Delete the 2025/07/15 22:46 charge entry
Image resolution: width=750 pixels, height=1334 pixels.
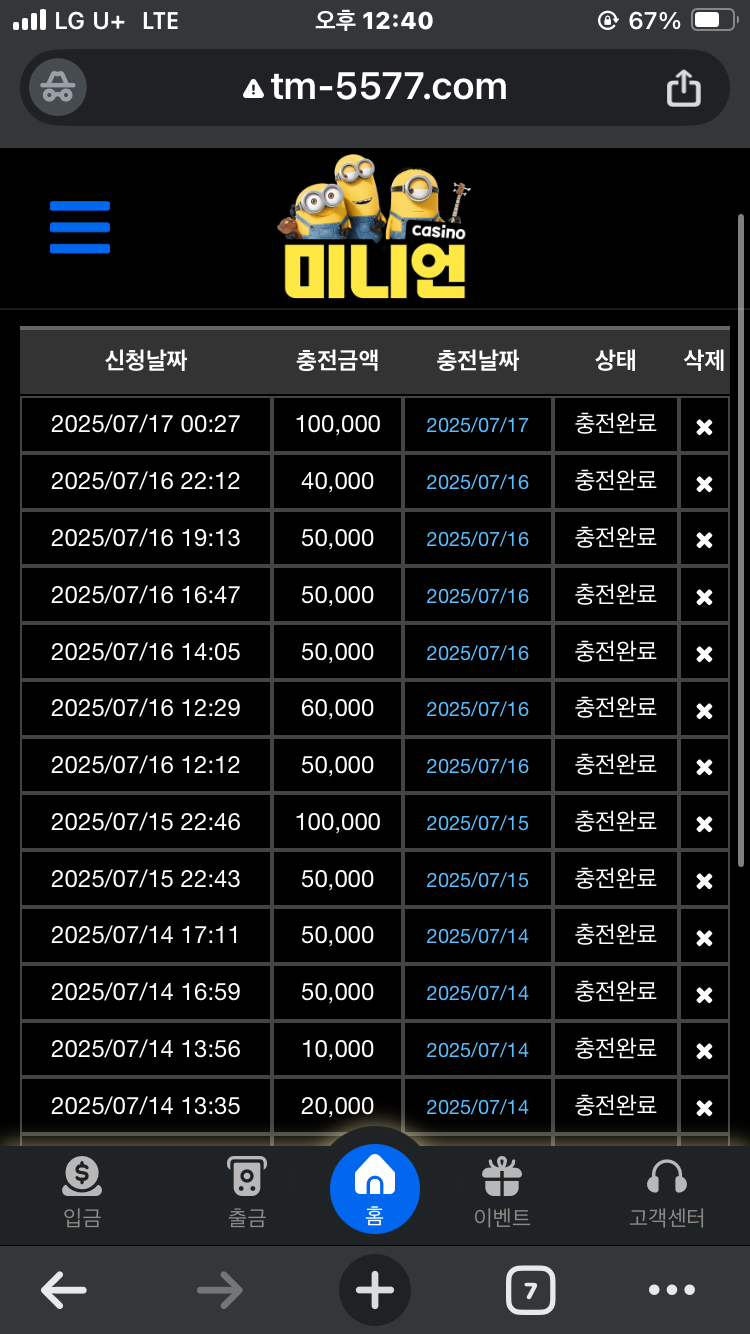pyautogui.click(x=704, y=824)
